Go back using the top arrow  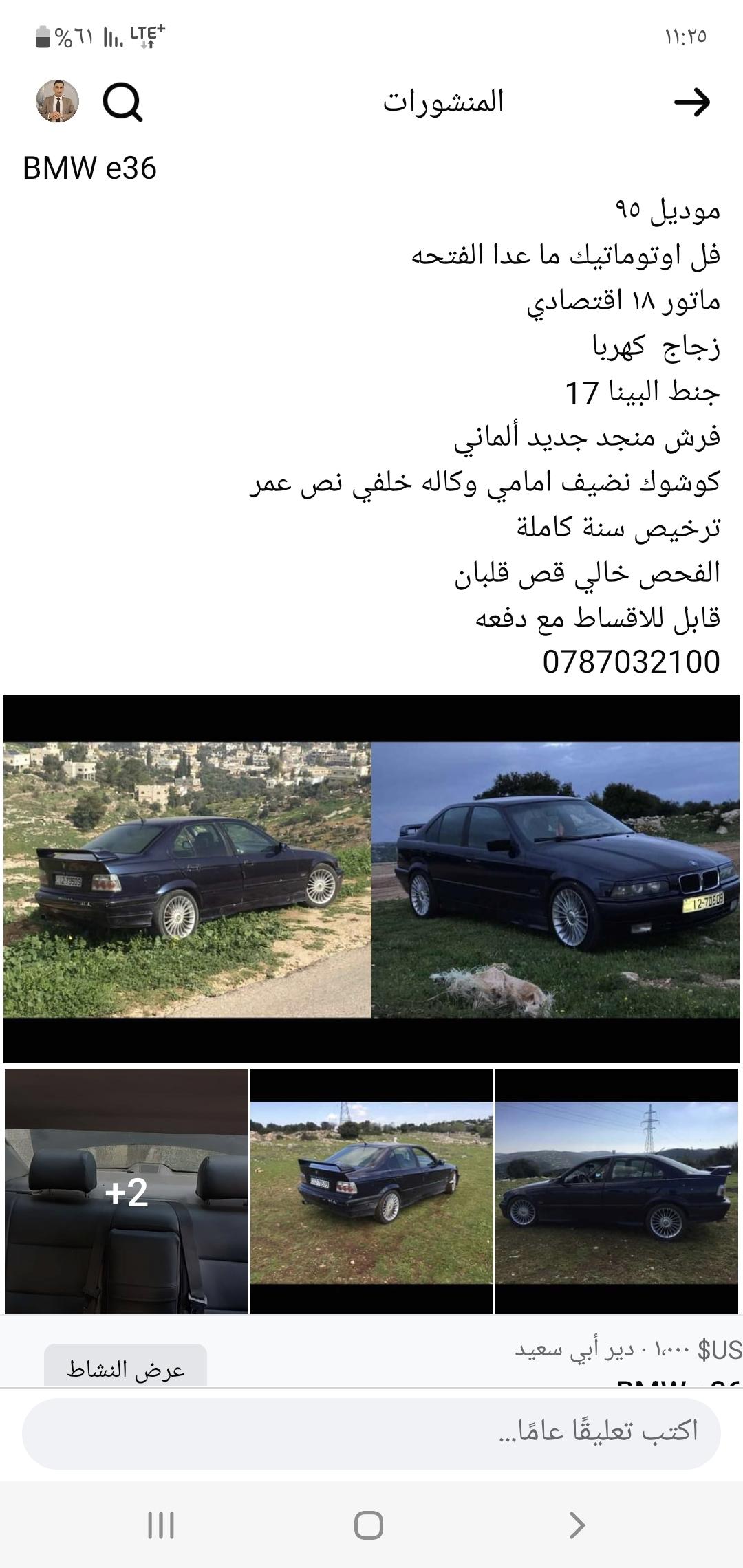tap(691, 102)
